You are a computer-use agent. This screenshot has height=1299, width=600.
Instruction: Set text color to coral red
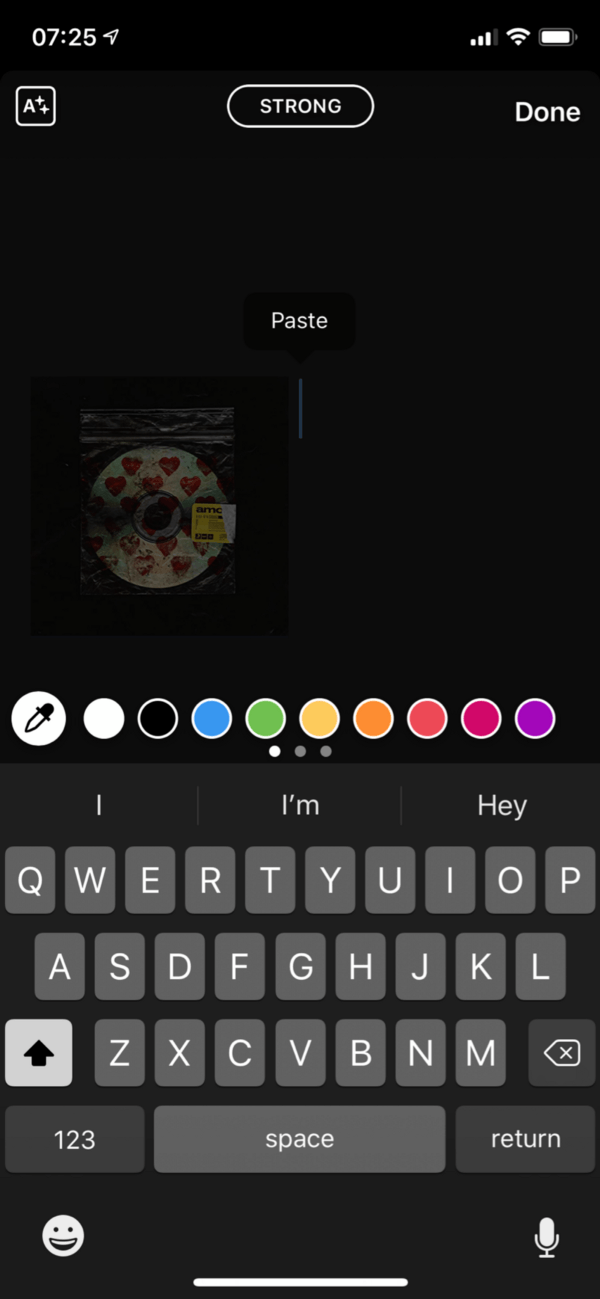[427, 718]
